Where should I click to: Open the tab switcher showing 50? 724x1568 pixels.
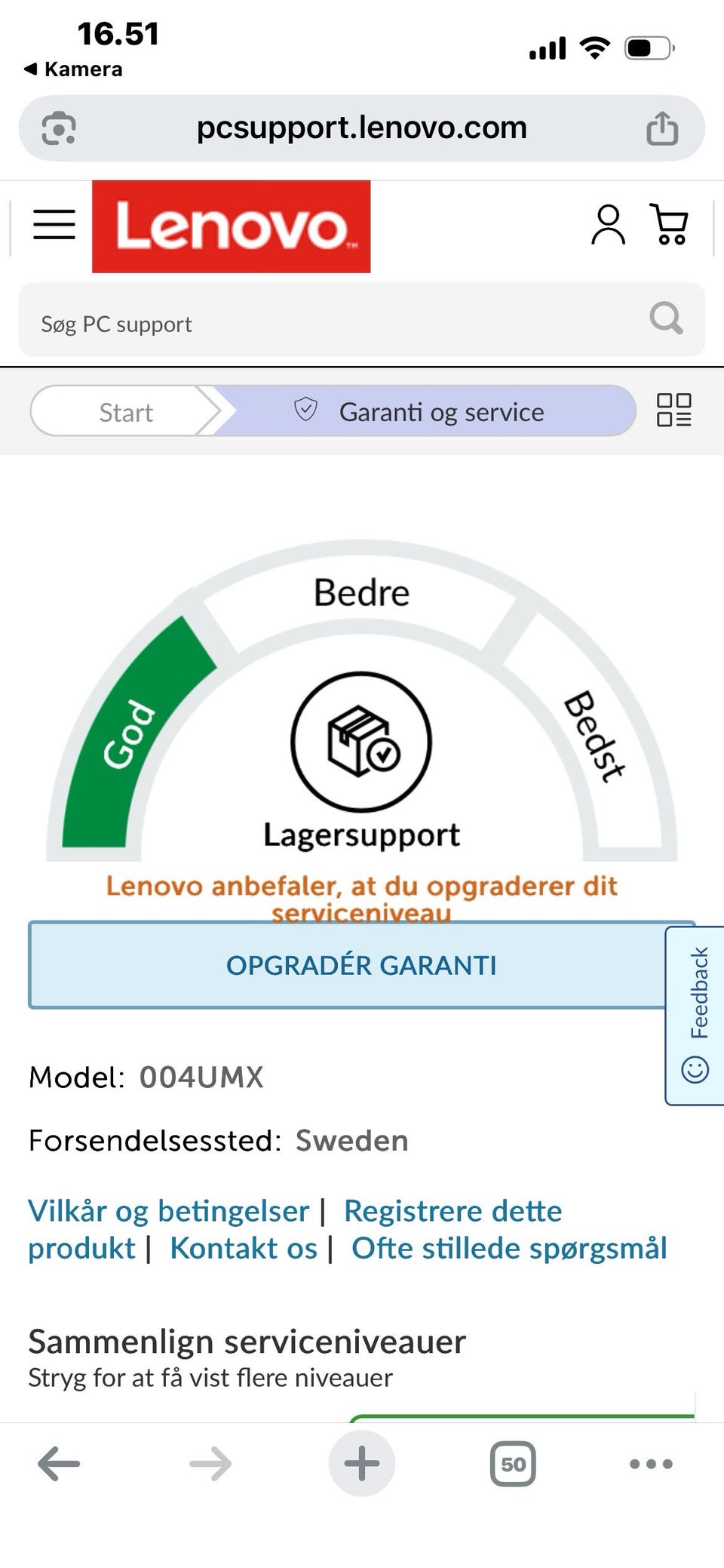coord(513,1464)
